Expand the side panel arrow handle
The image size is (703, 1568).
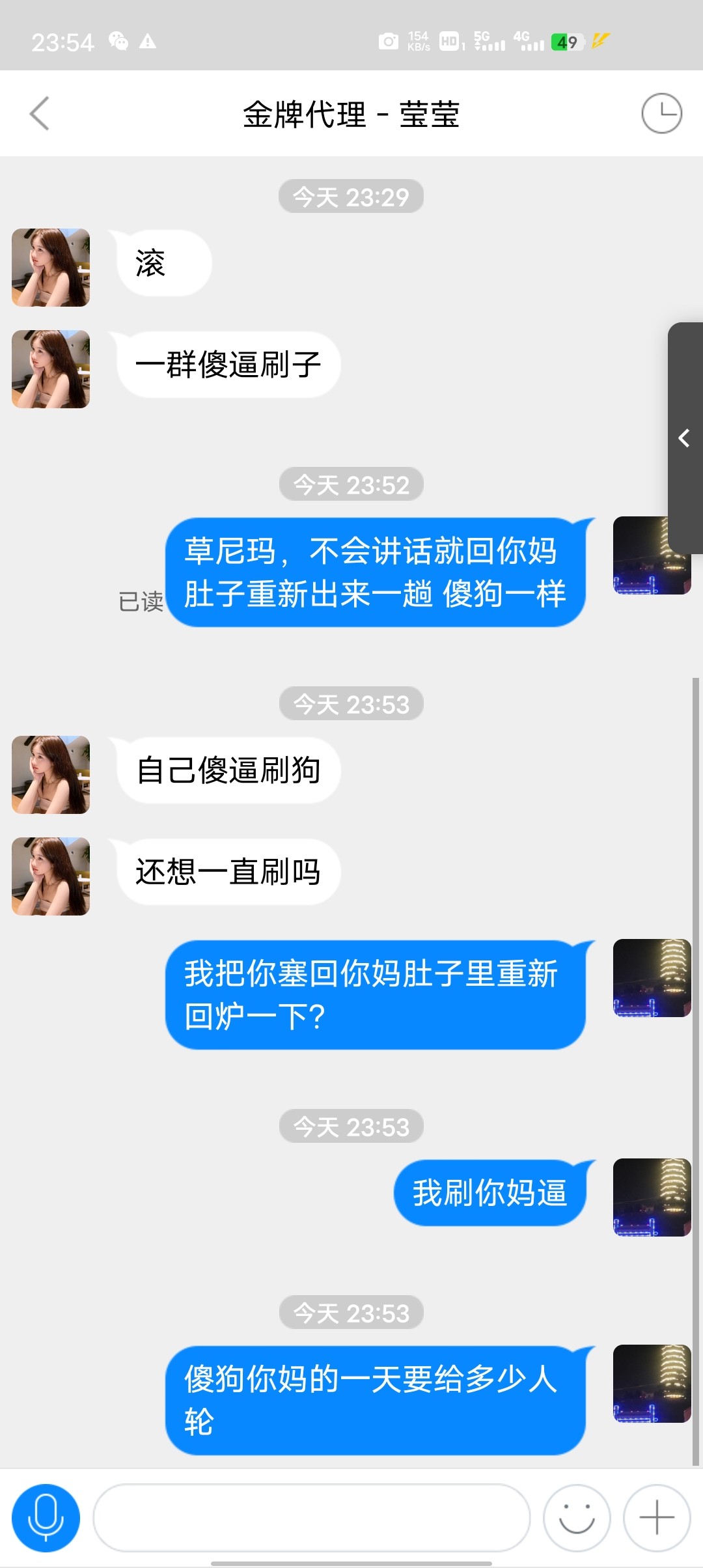pyautogui.click(x=684, y=438)
